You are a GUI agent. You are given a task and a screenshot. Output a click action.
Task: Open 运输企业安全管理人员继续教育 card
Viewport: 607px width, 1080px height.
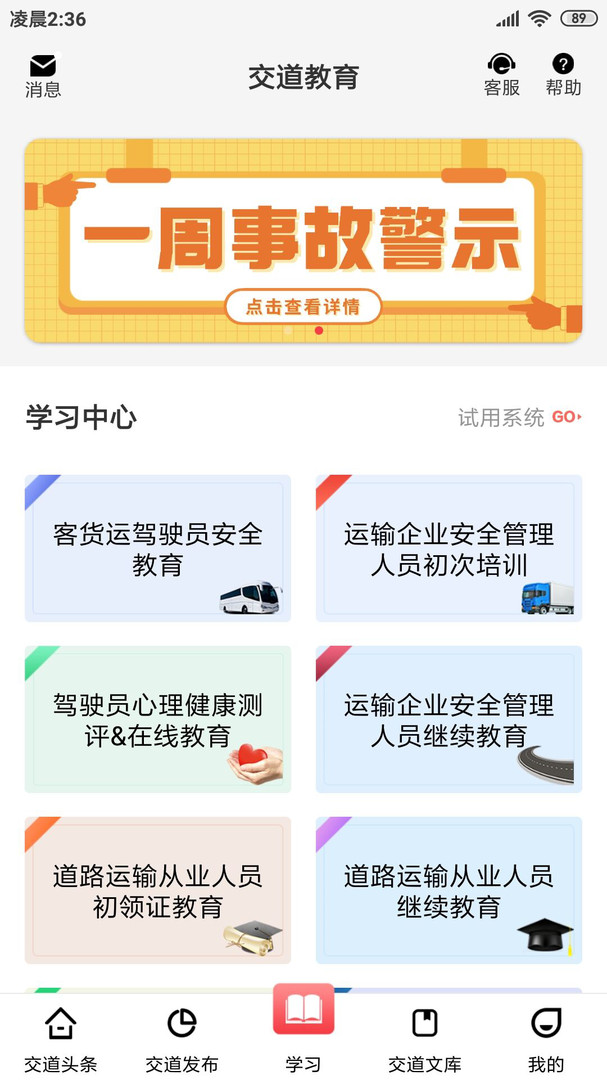click(449, 720)
